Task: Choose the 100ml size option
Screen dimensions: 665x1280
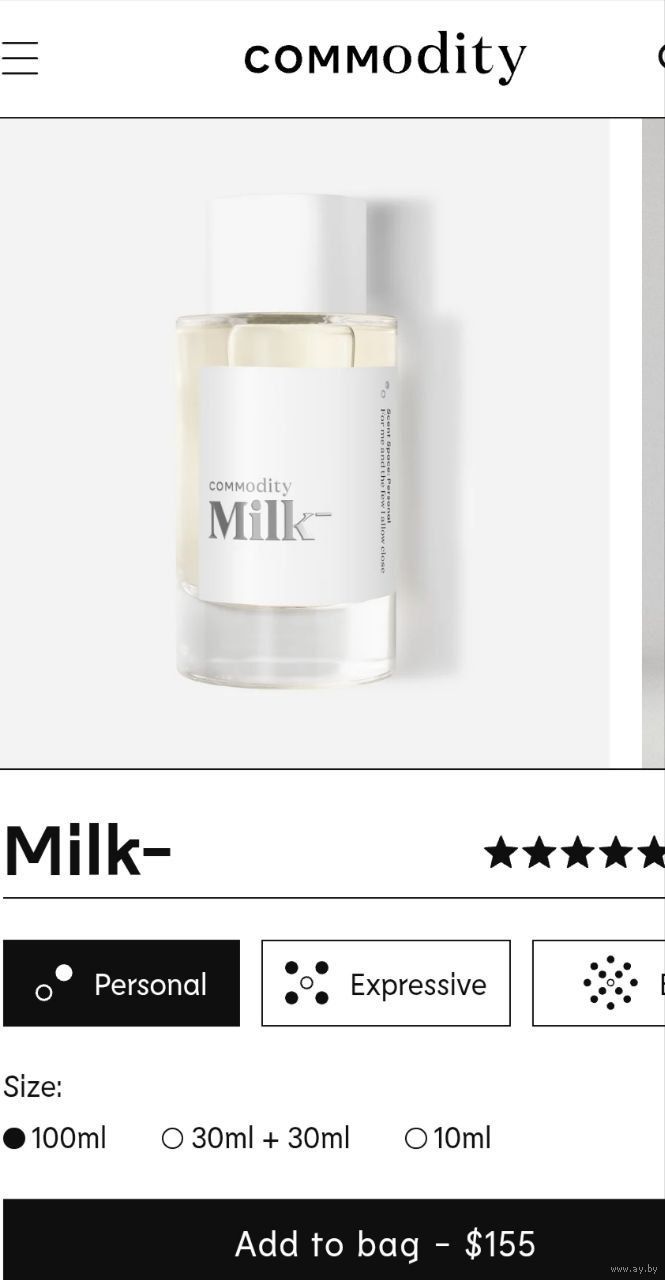Action: 55,1138
